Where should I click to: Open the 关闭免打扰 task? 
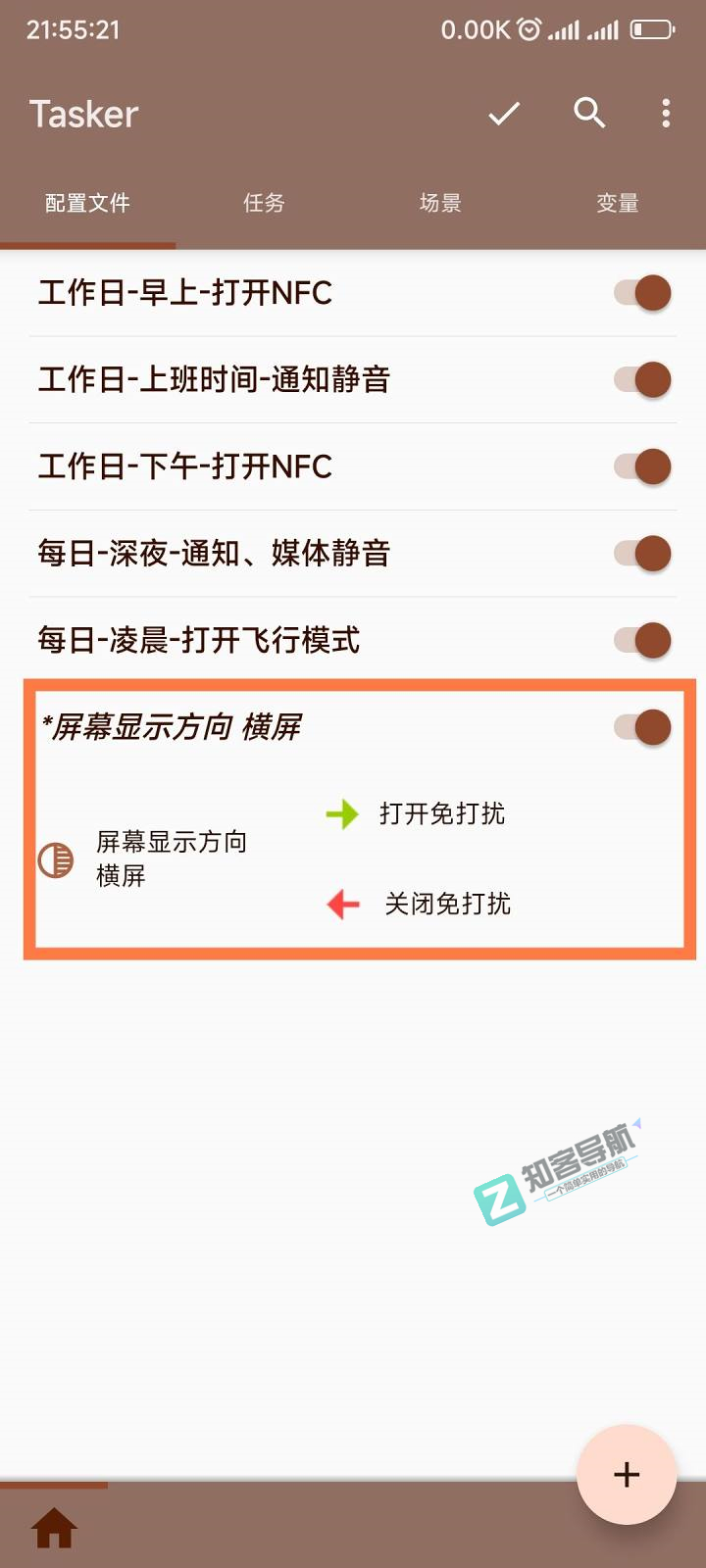coord(446,904)
